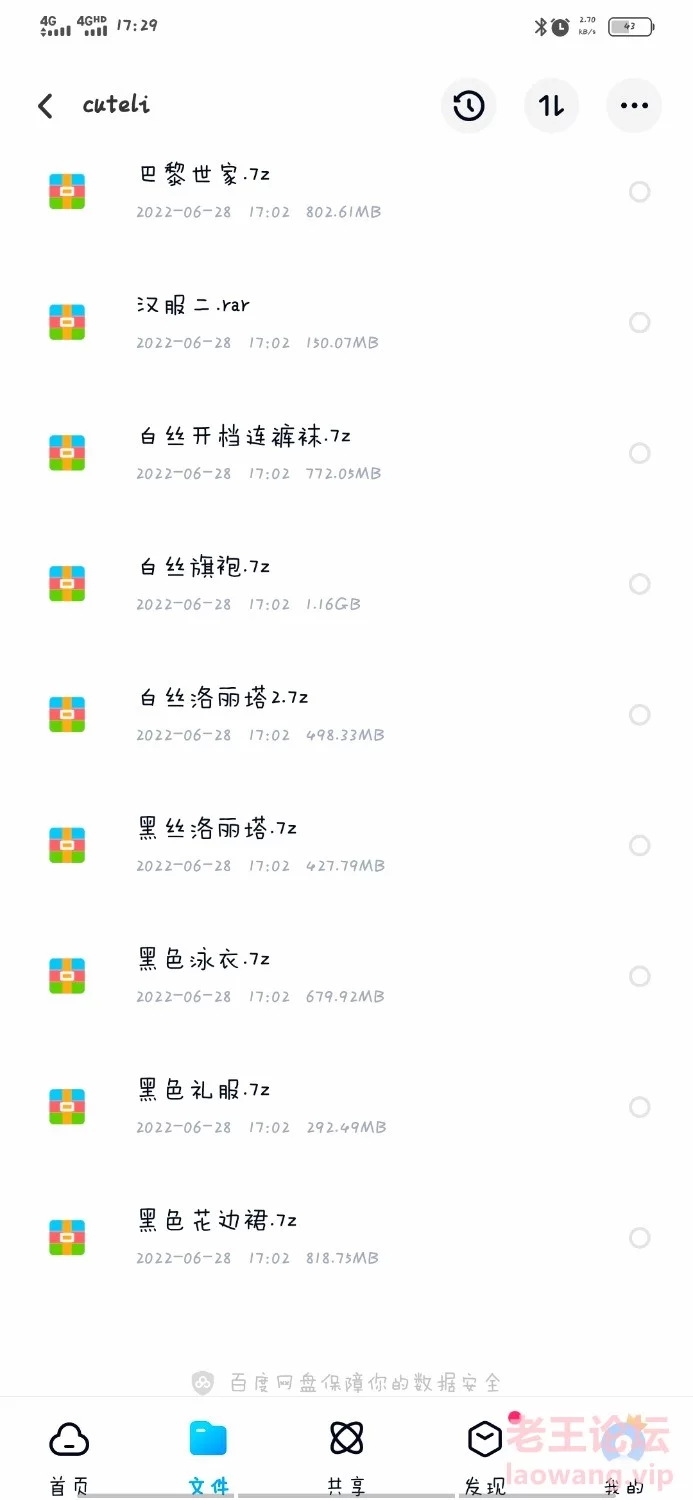Open the file 黑色泳衣.7z
This screenshot has width=693, height=1500.
[346, 977]
